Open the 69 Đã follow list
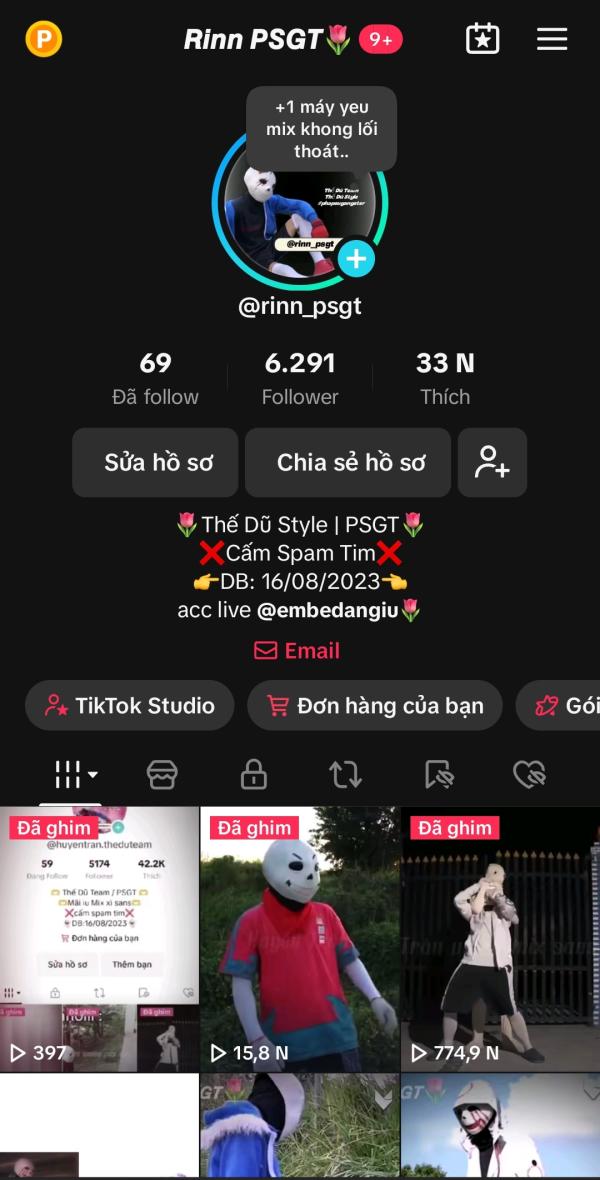The height and width of the screenshot is (1180, 600). click(x=155, y=378)
